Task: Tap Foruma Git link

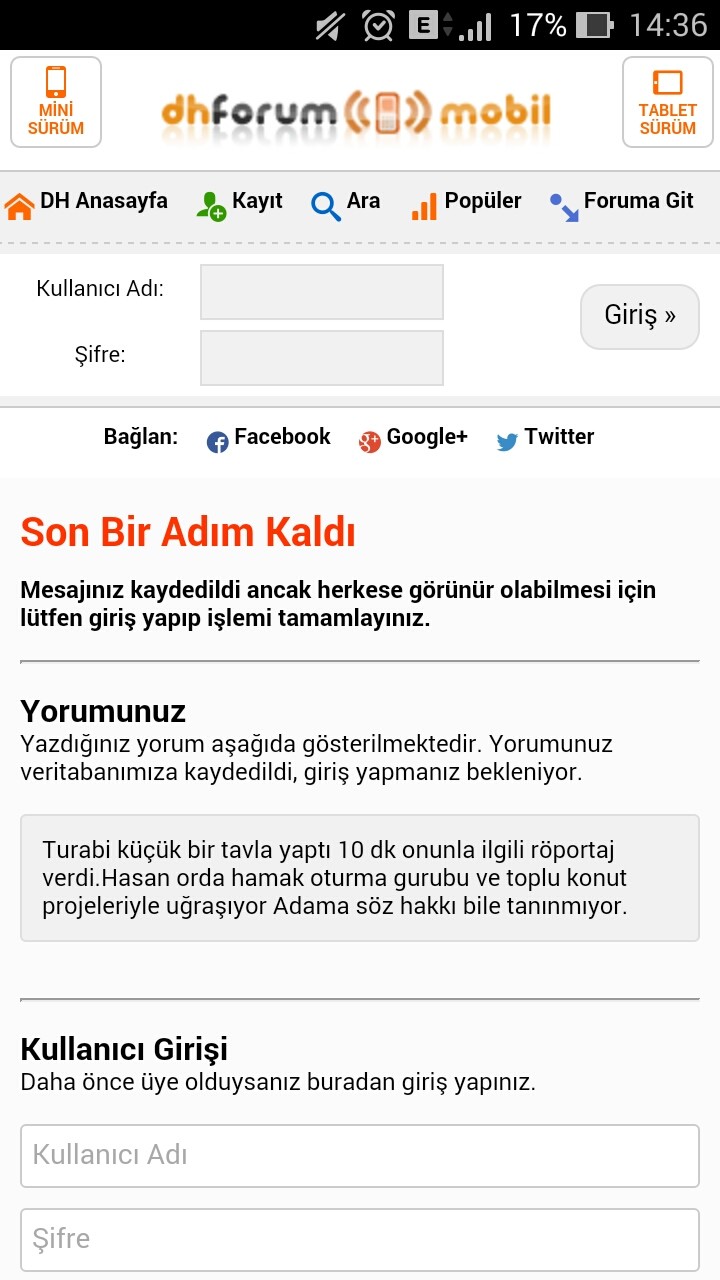Action: coord(622,203)
